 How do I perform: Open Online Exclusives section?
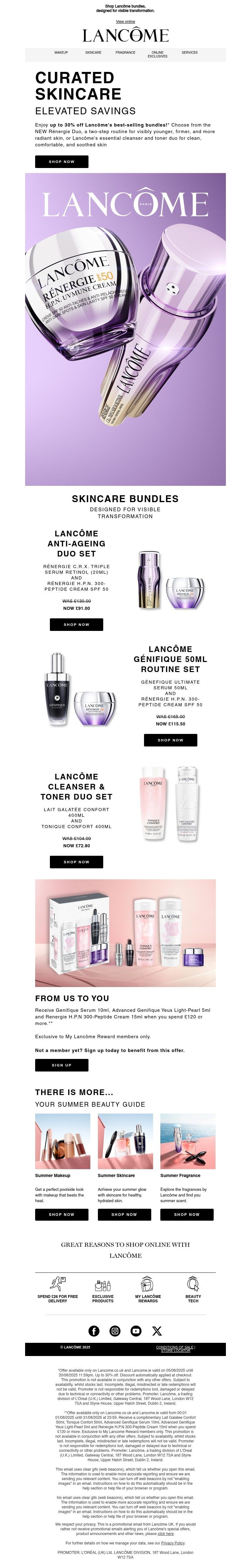(158, 54)
